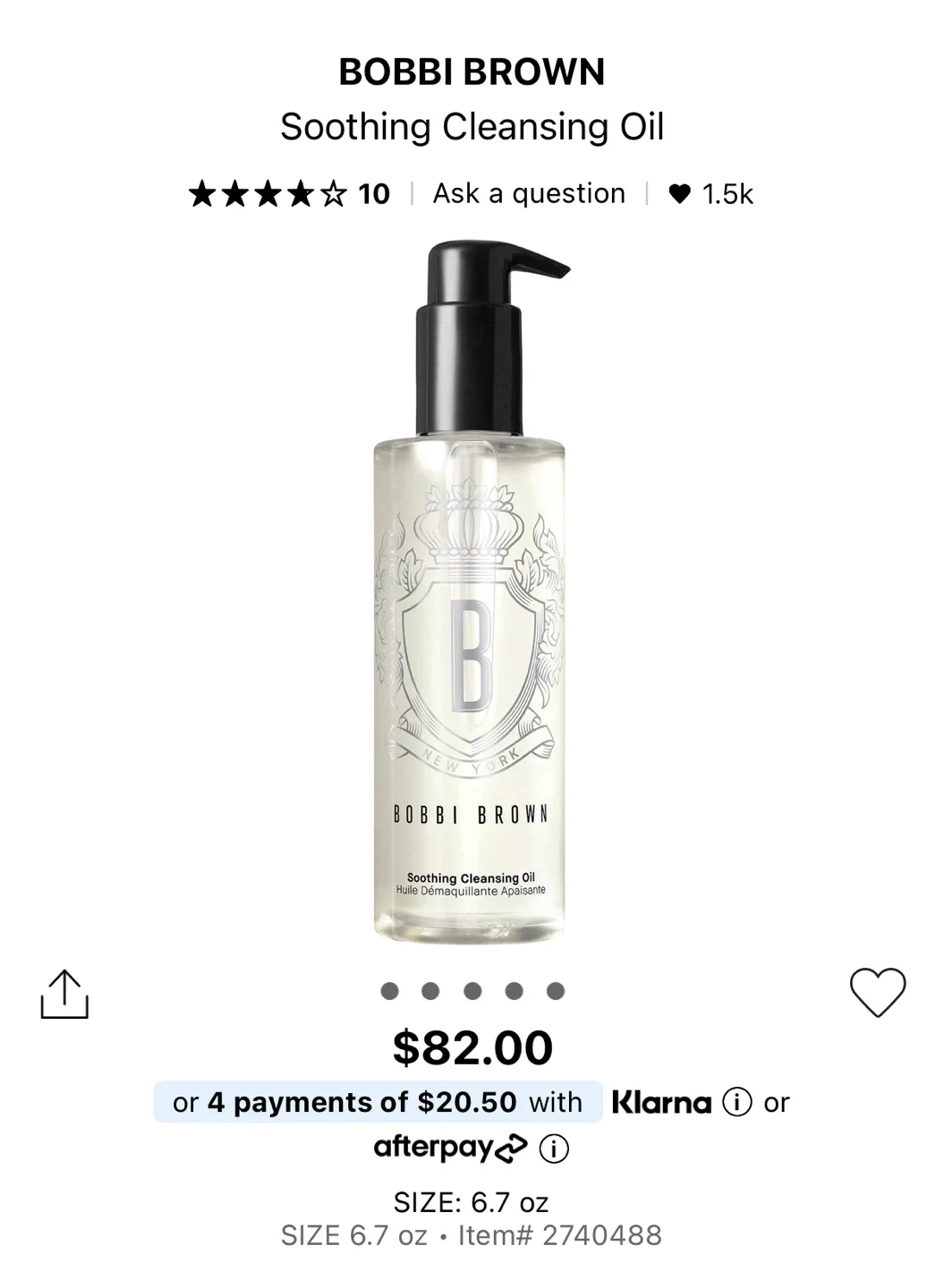Click the share icon
944x1288 pixels.
pos(66,993)
